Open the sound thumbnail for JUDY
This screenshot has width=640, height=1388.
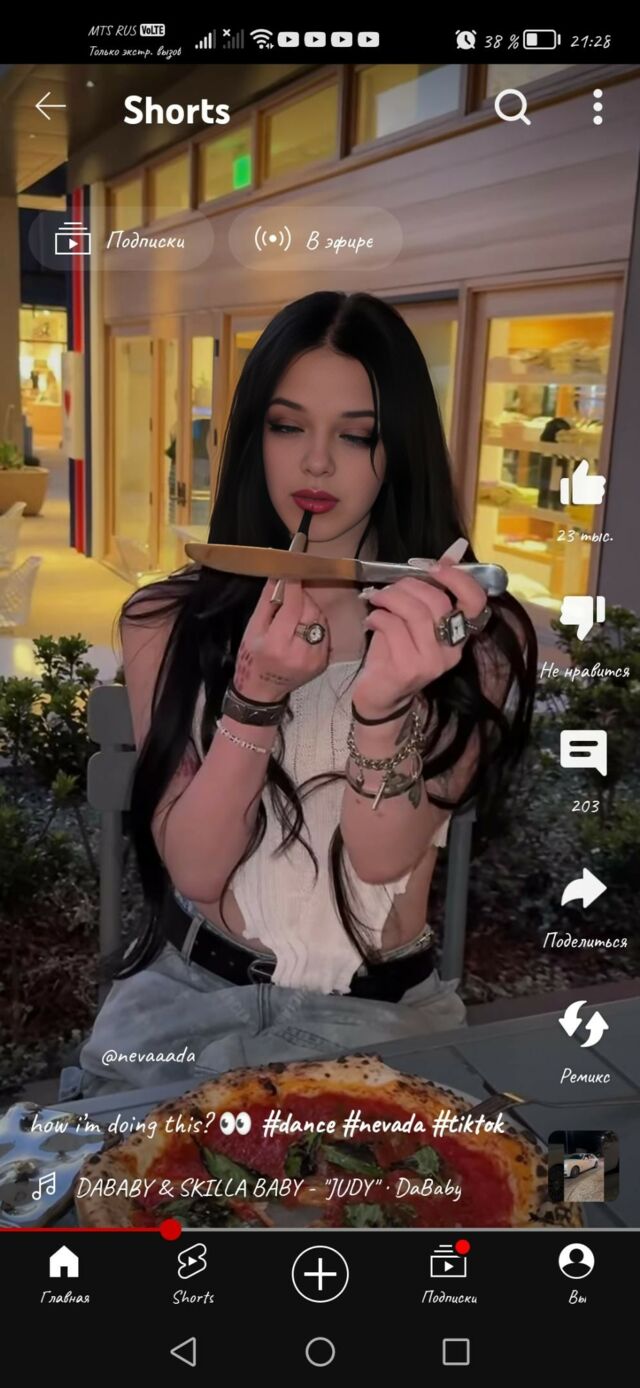tap(583, 1166)
